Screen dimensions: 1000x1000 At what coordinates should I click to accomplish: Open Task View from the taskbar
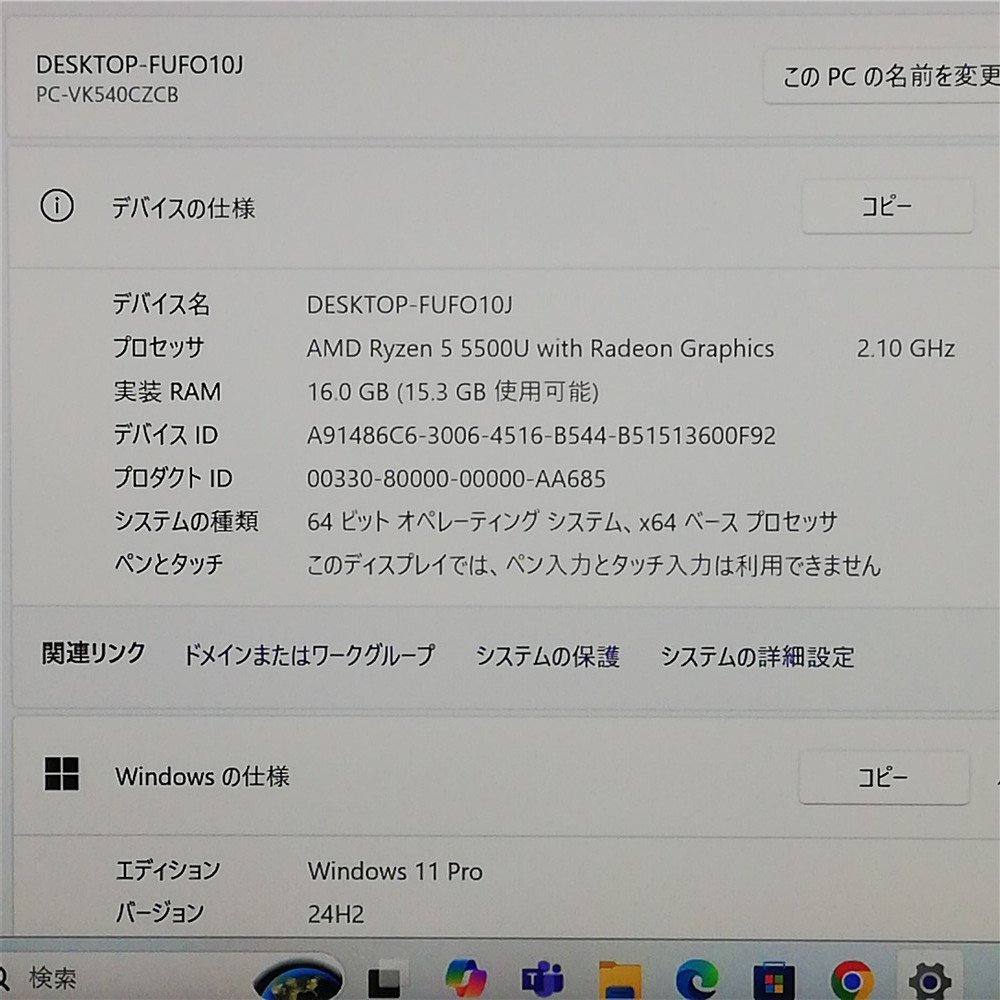coord(386,979)
